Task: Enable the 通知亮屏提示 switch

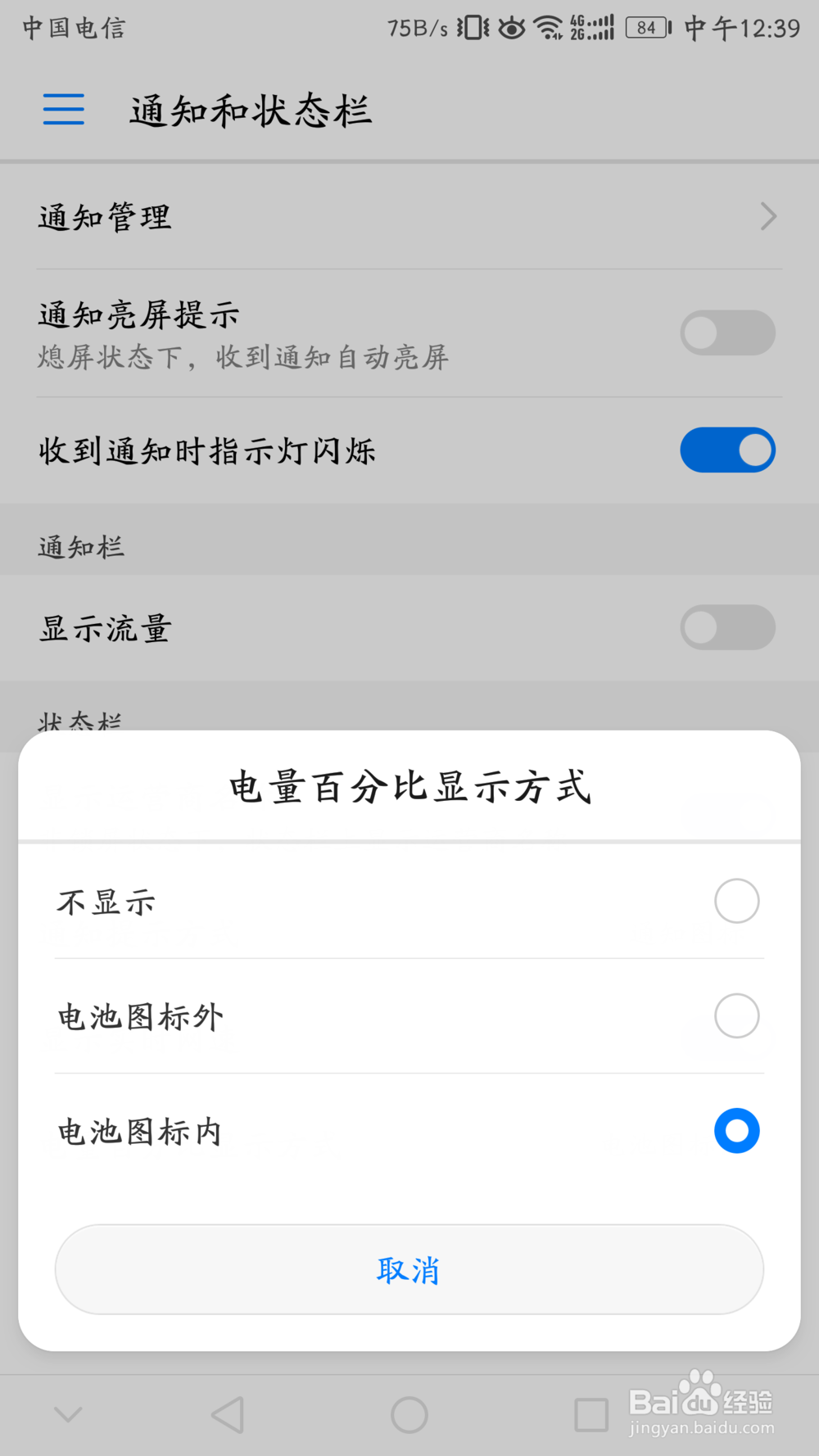Action: tap(727, 332)
